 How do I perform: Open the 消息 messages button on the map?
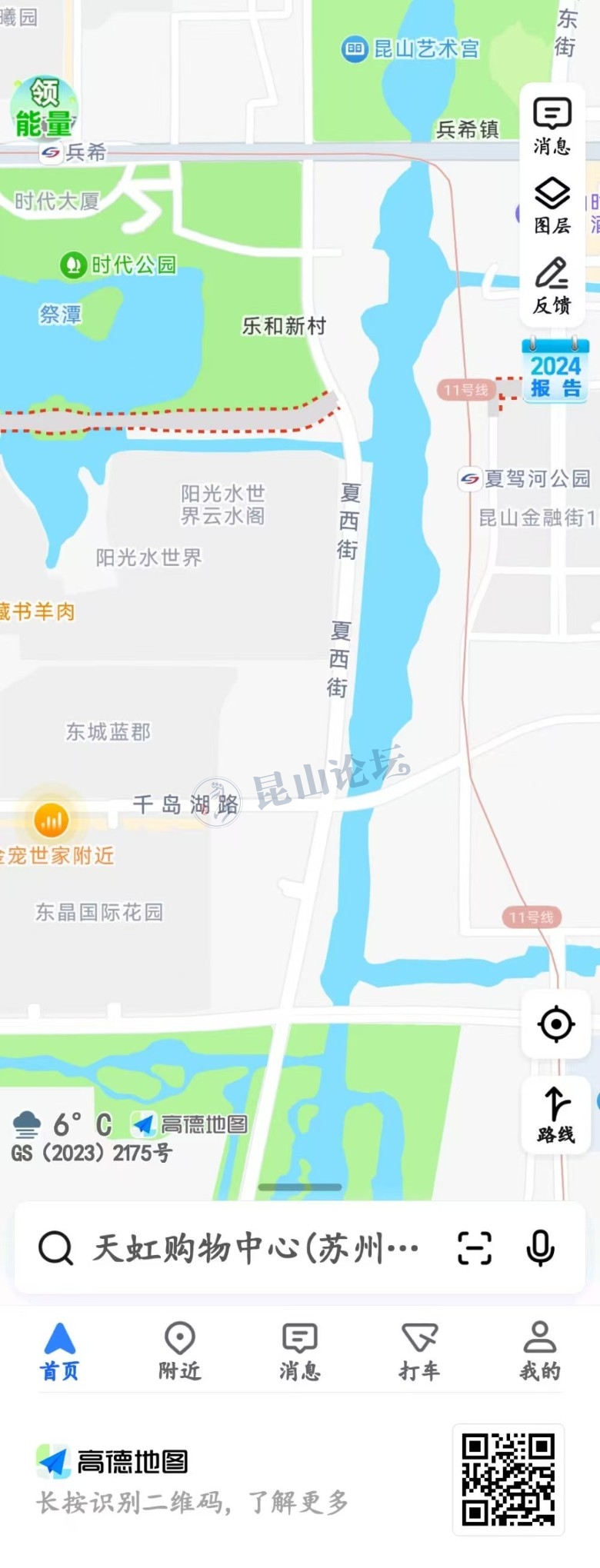coord(552,125)
